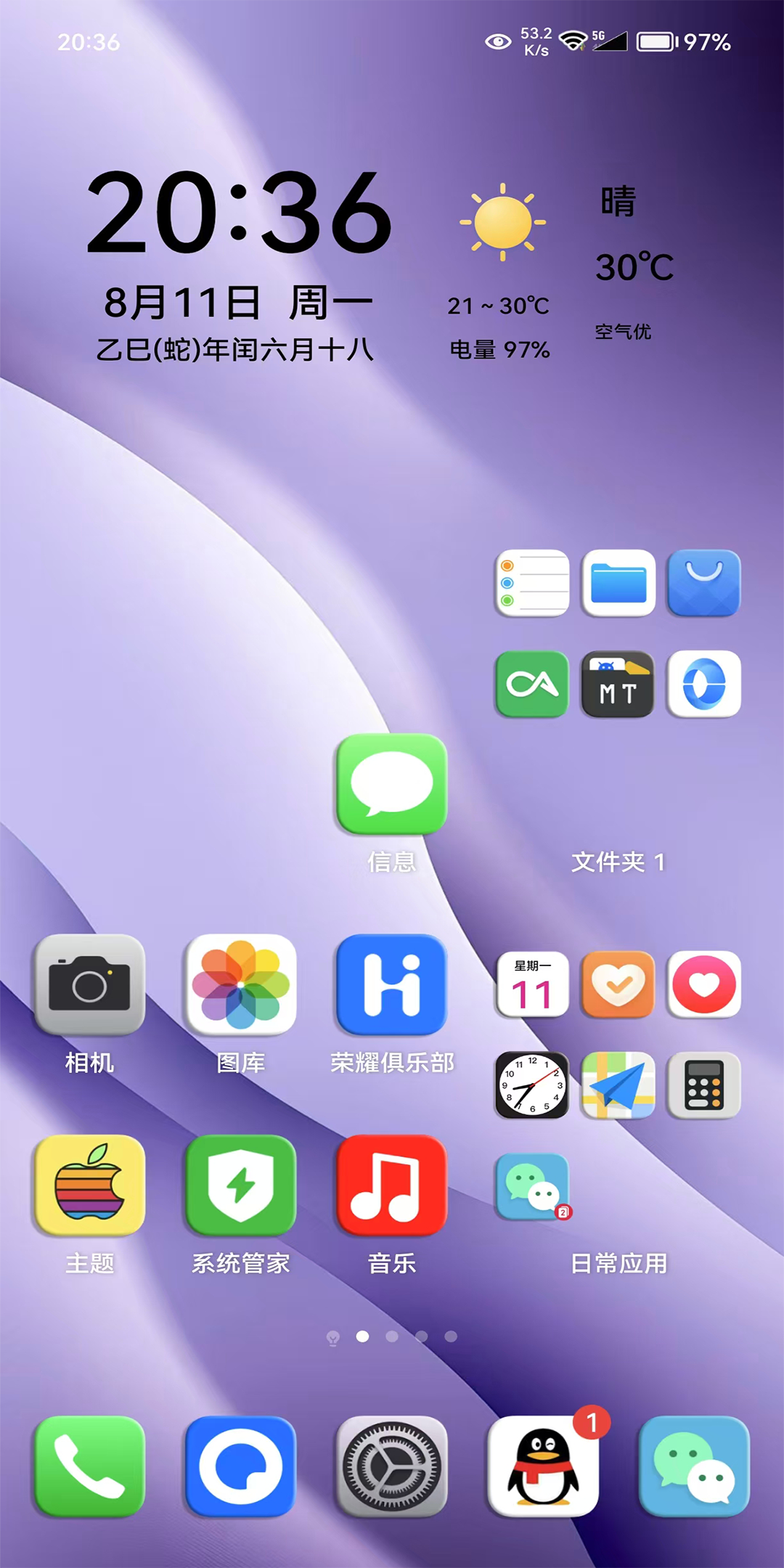The width and height of the screenshot is (784, 1568).
Task: Open MT manager app
Action: coord(618,685)
